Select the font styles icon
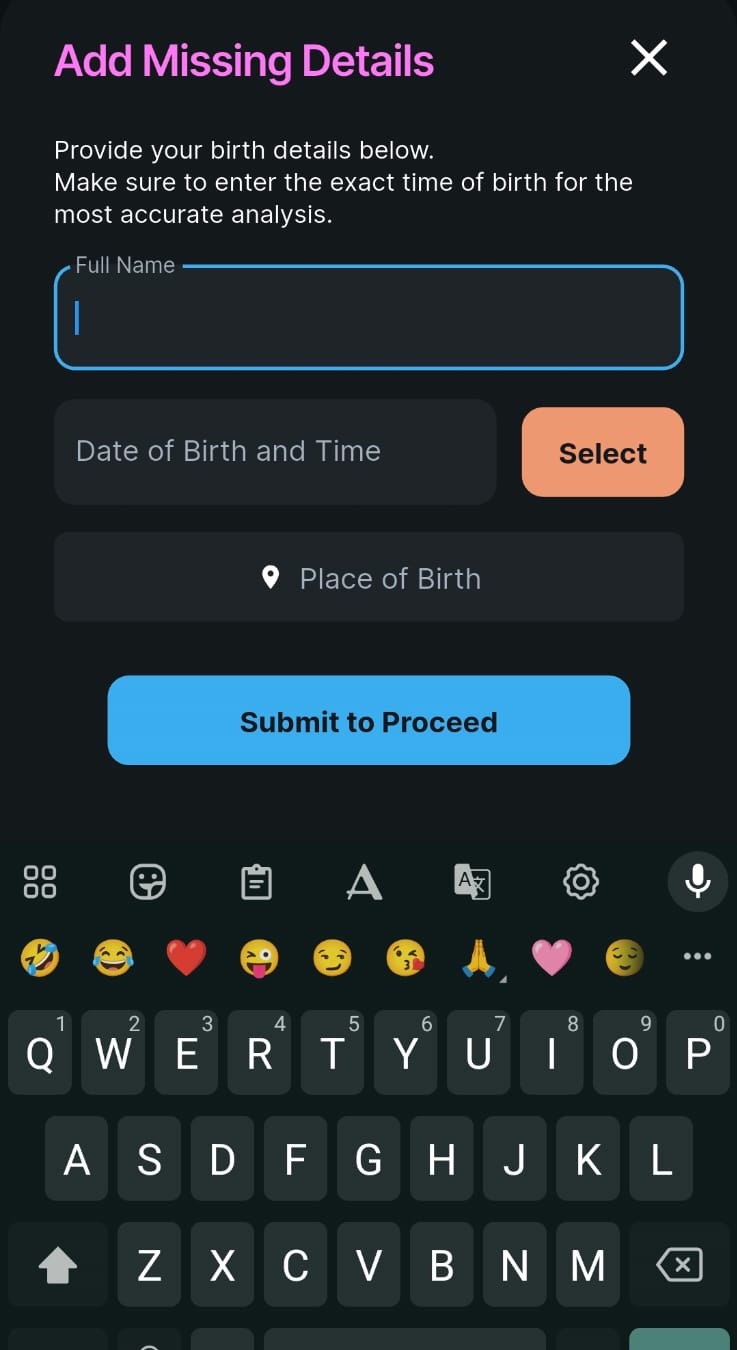Image resolution: width=737 pixels, height=1350 pixels. [x=364, y=881]
